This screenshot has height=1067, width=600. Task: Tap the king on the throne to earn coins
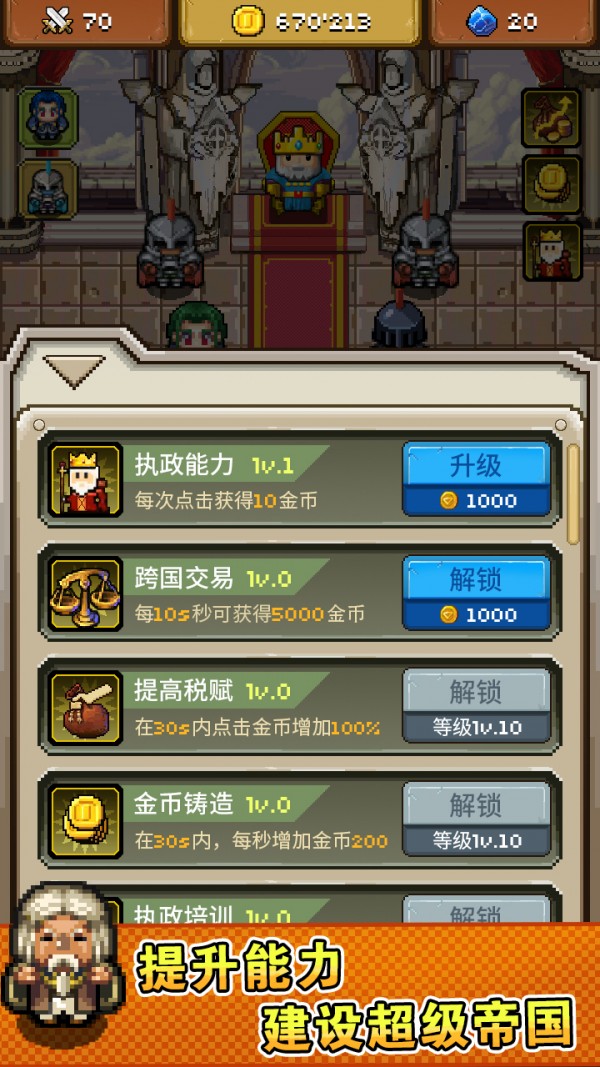coord(299,165)
